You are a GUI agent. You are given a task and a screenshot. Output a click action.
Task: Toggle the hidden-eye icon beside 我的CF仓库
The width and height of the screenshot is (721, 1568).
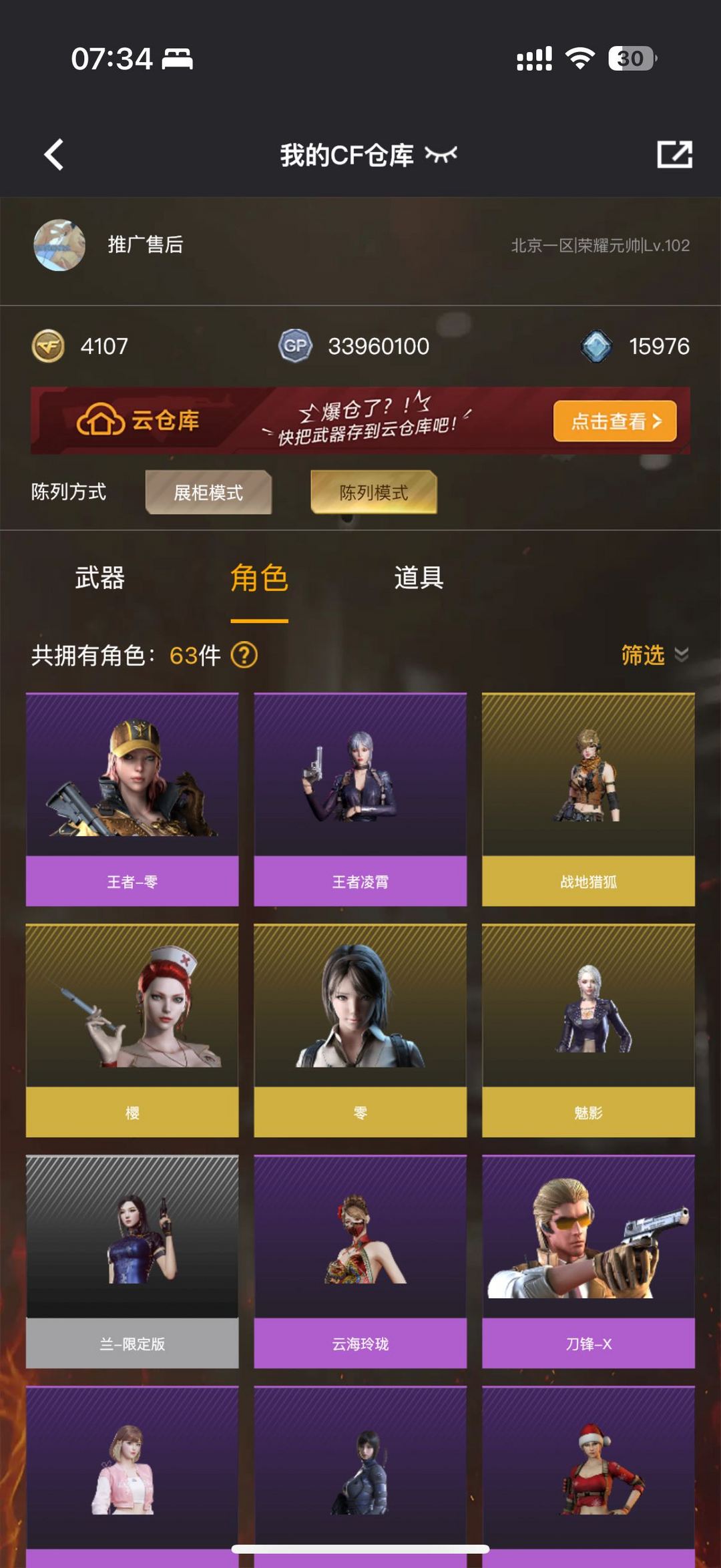(x=441, y=155)
